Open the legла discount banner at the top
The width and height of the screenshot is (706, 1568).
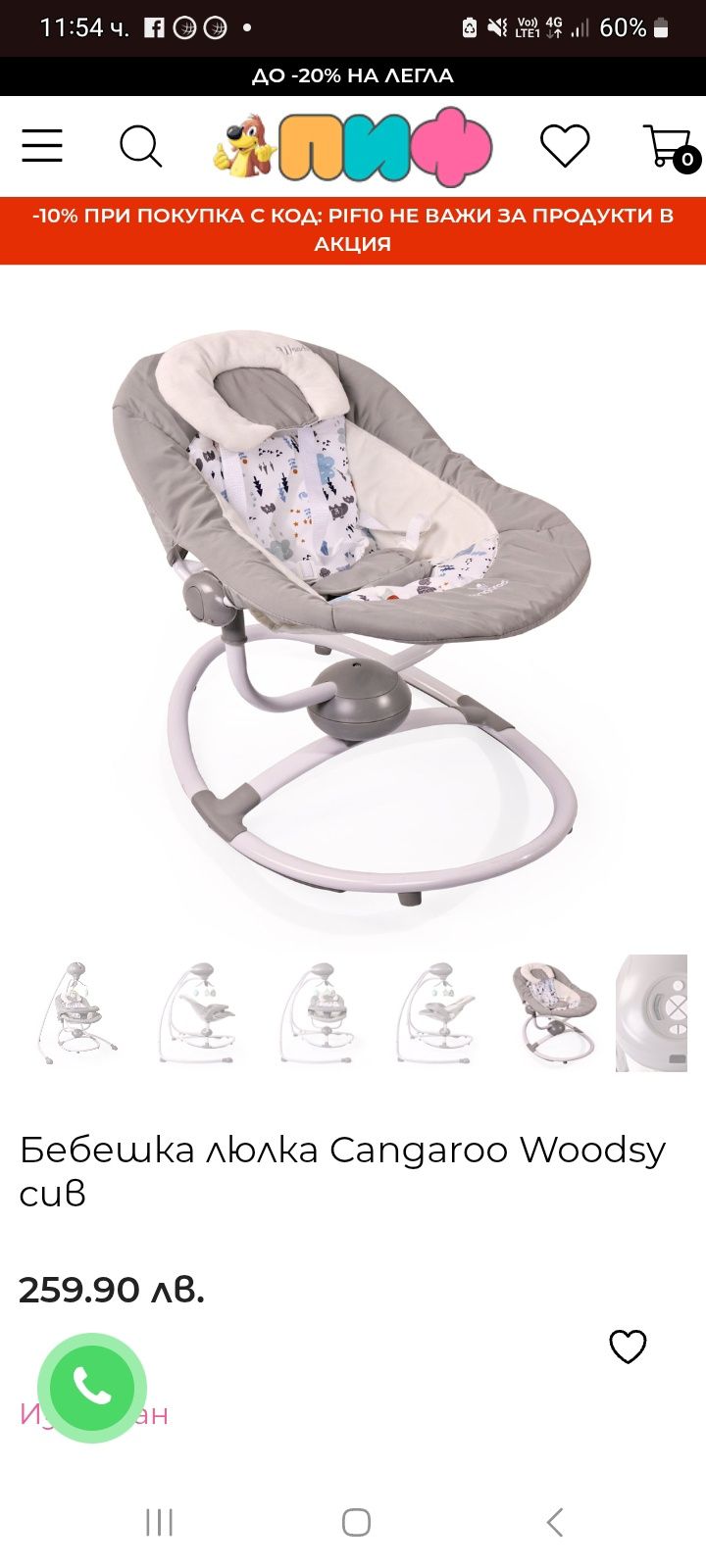(x=353, y=75)
